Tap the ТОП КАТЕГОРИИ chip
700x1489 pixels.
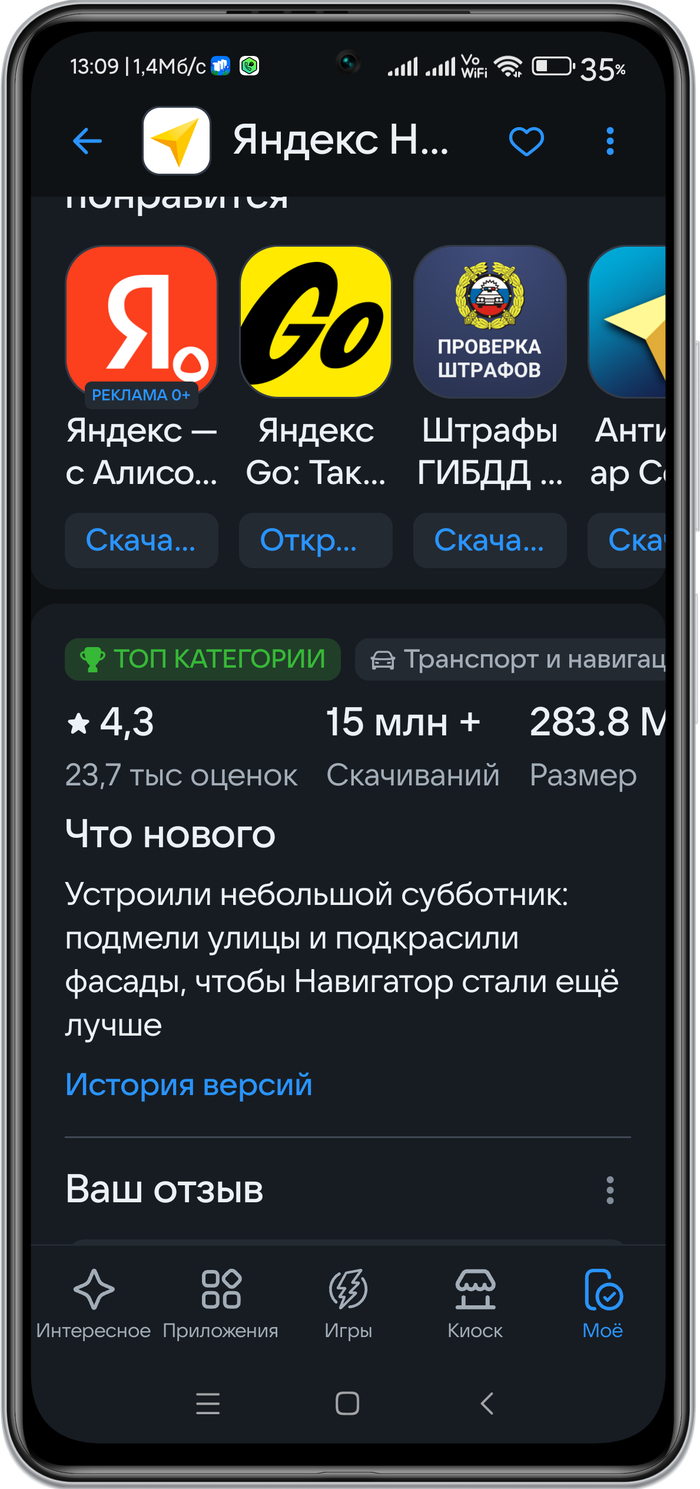click(203, 660)
